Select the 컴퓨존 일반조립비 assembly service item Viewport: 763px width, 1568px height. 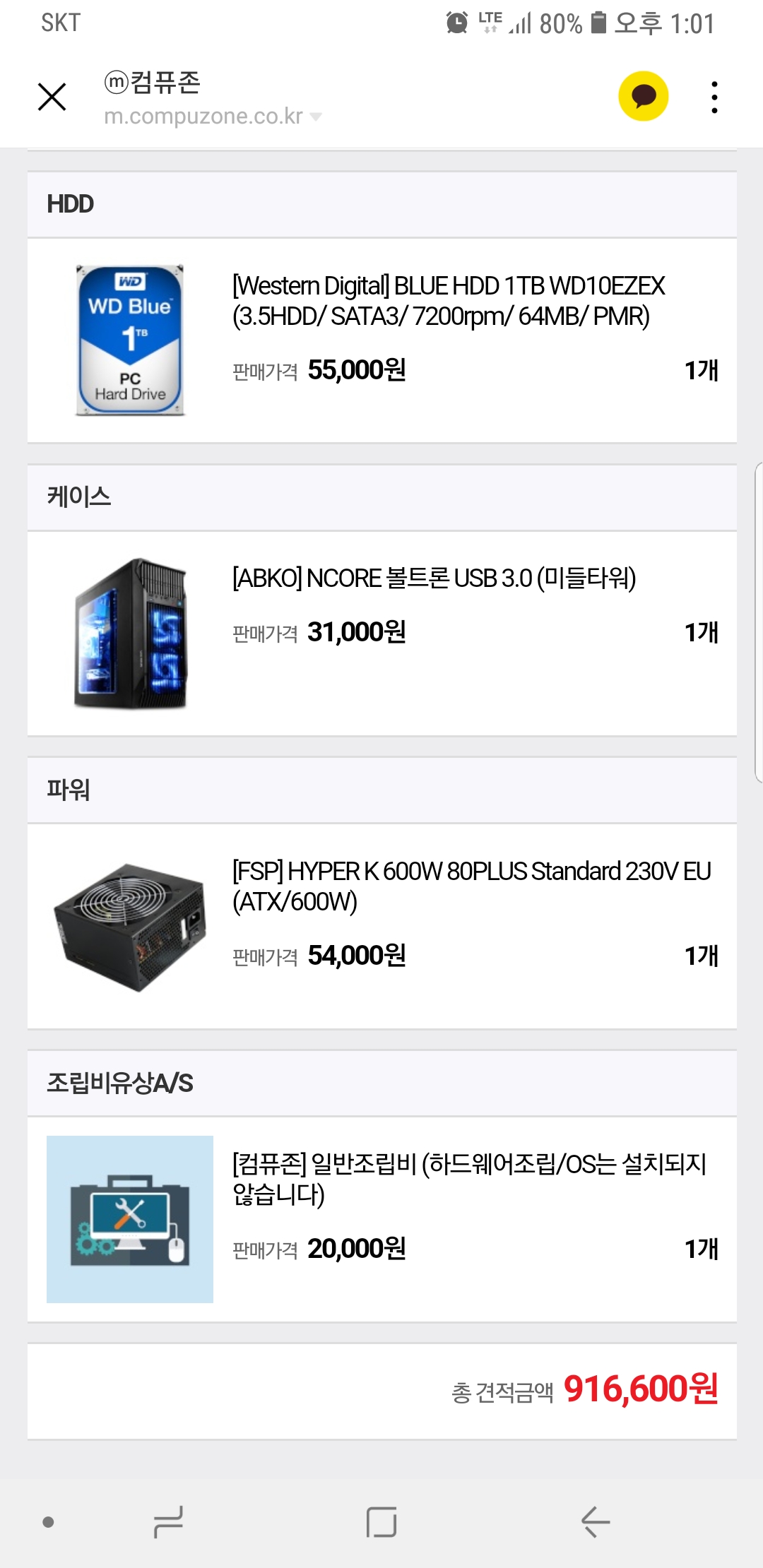[x=469, y=1178]
